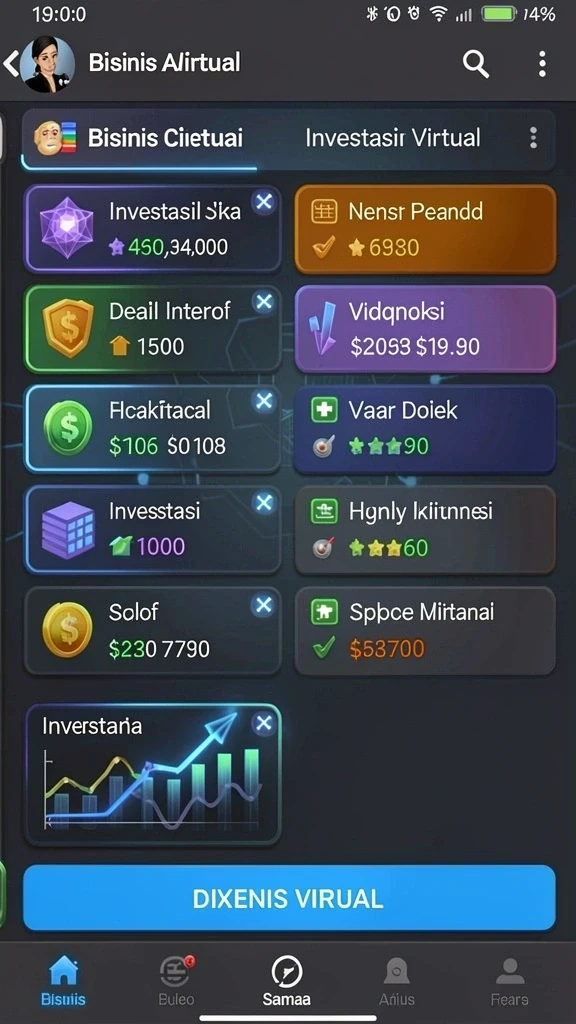The height and width of the screenshot is (1024, 576).
Task: Tap the DIXENIS VIRUAL button
Action: click(289, 898)
